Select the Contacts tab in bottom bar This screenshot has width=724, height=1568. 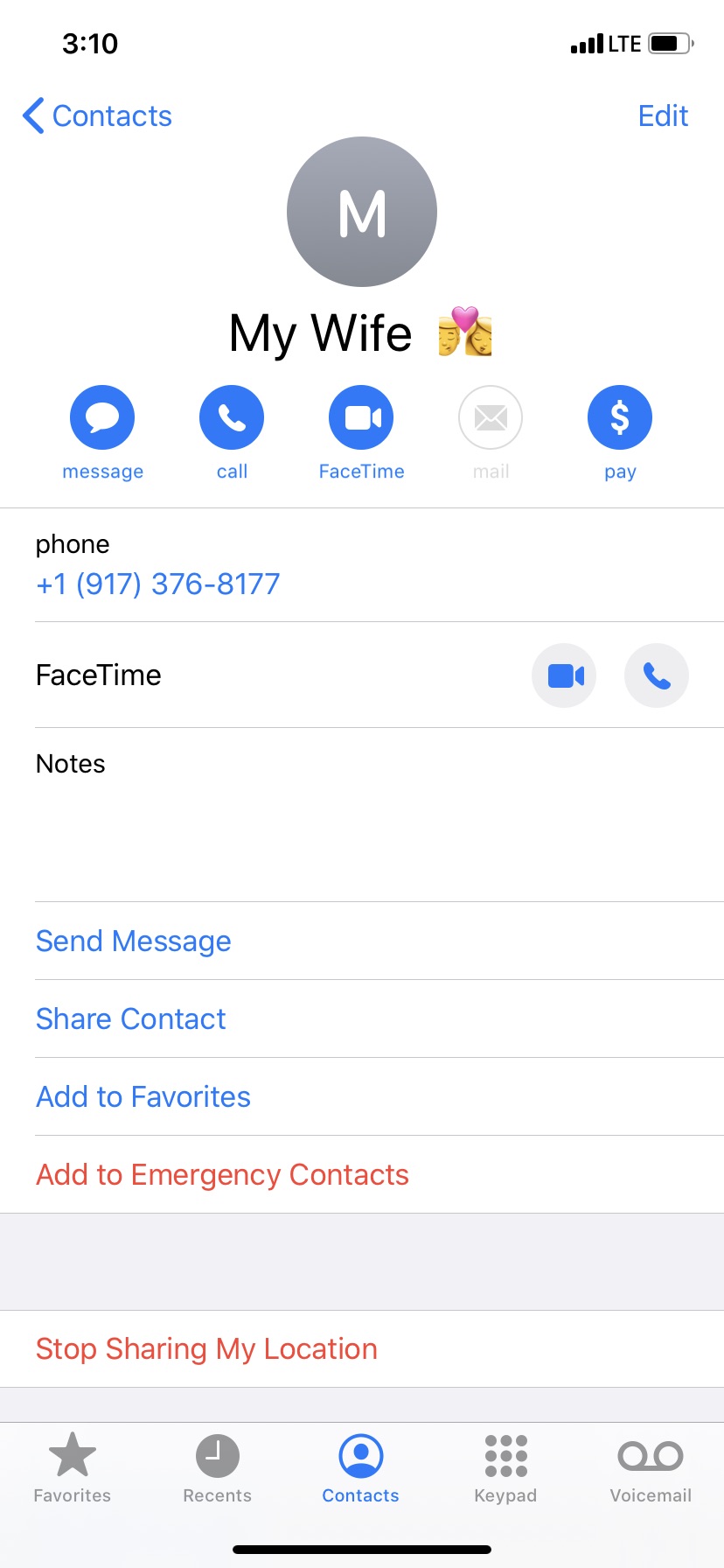click(x=361, y=1467)
